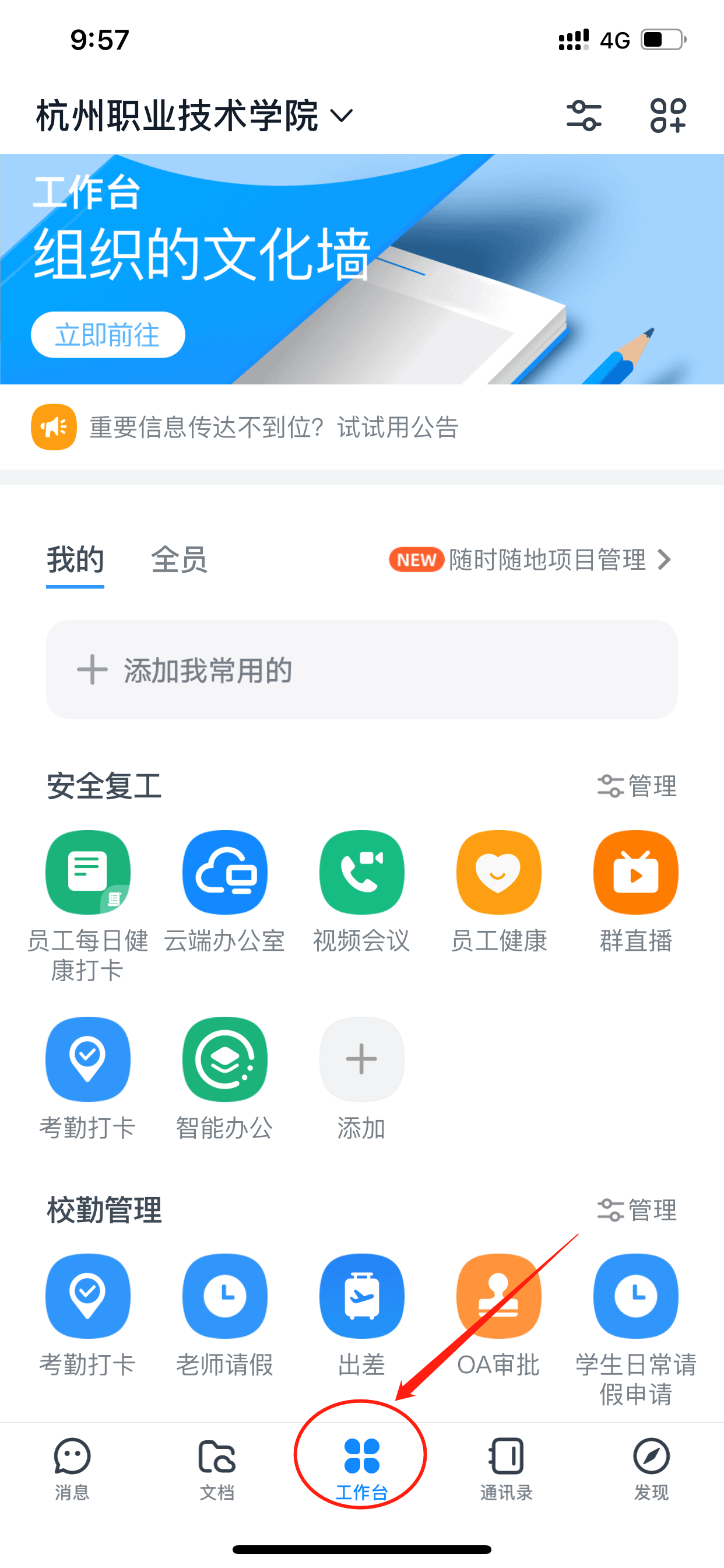Open 老师请假 leave request

tap(224, 1296)
